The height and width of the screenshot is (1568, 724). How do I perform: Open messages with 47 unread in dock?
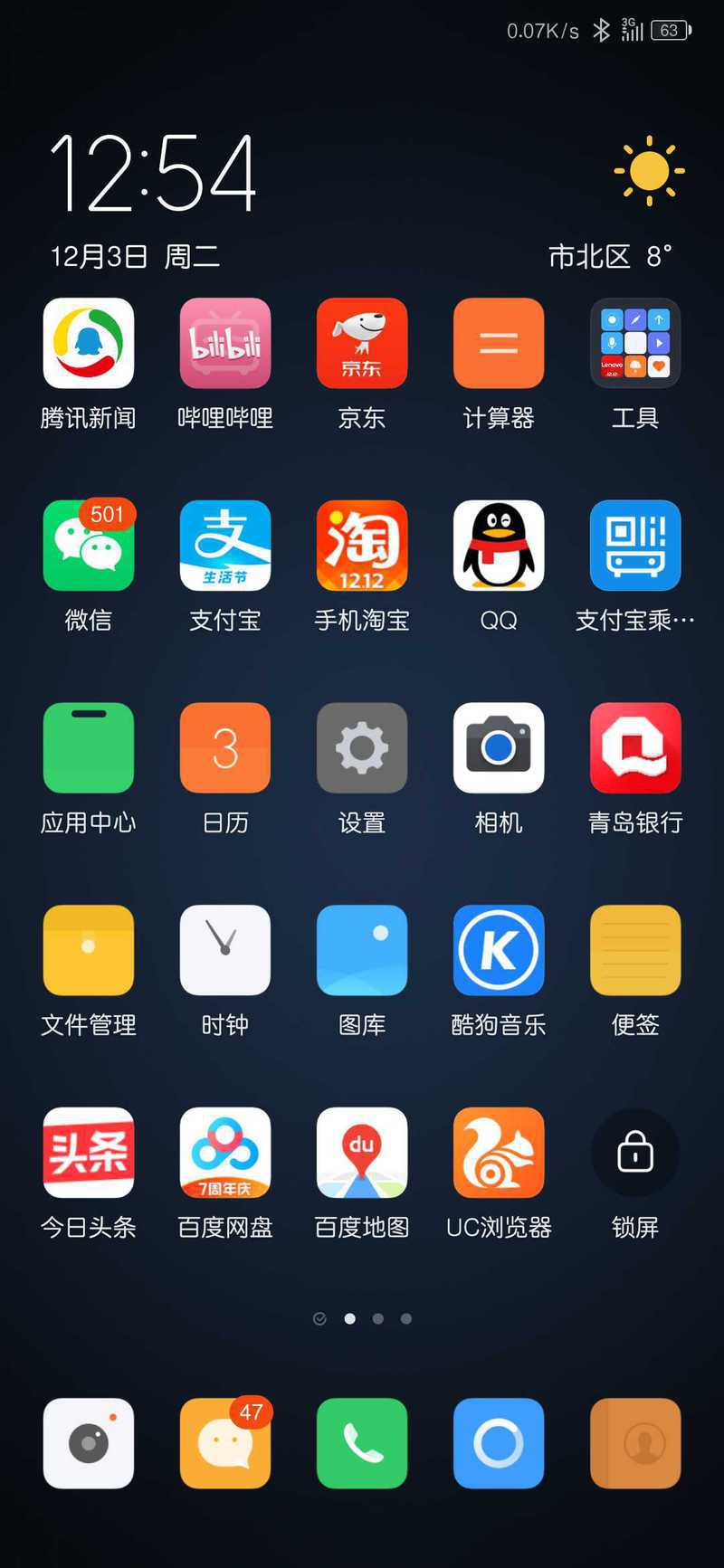coord(225,1443)
